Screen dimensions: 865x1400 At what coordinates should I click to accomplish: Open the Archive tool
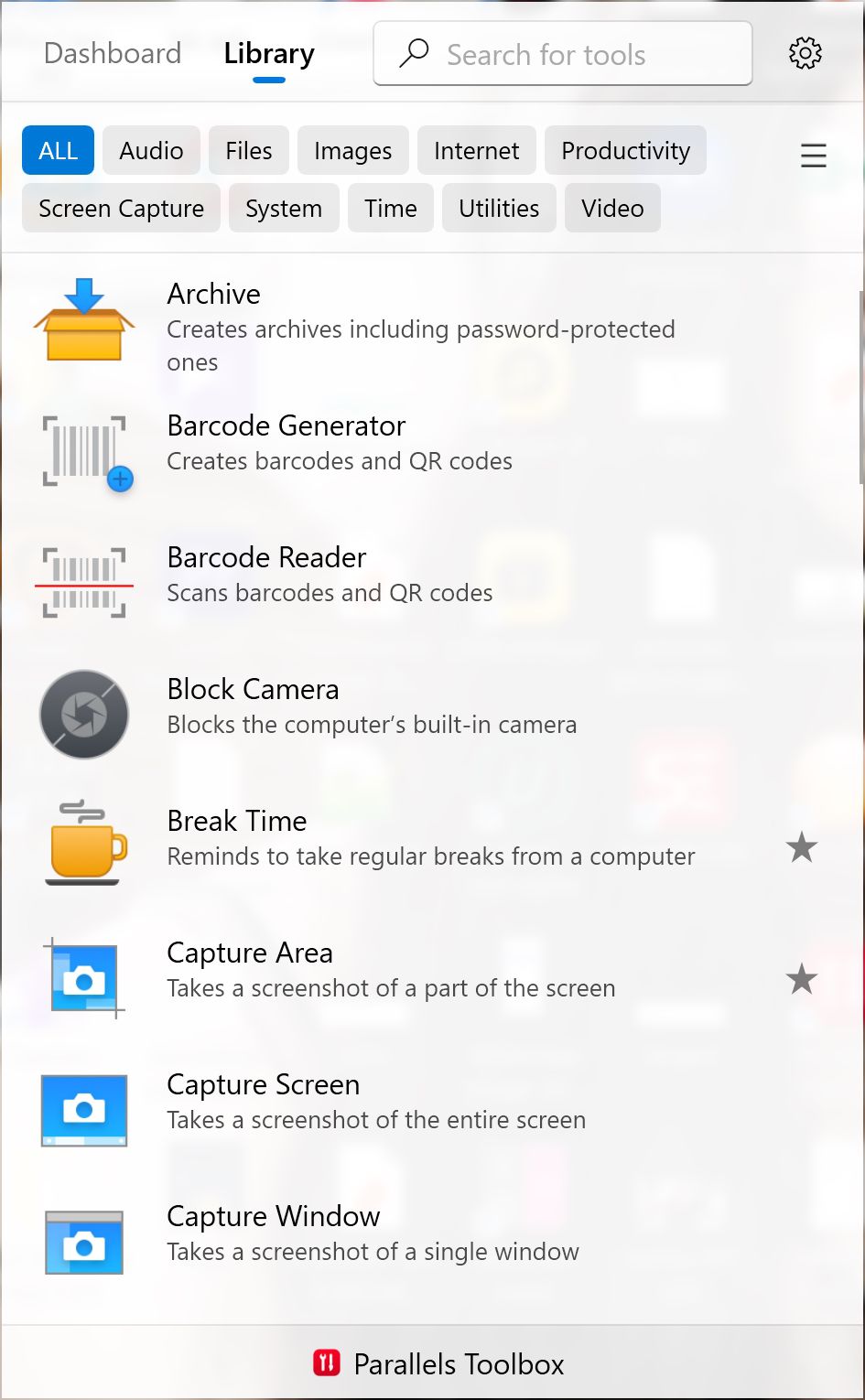(x=213, y=295)
